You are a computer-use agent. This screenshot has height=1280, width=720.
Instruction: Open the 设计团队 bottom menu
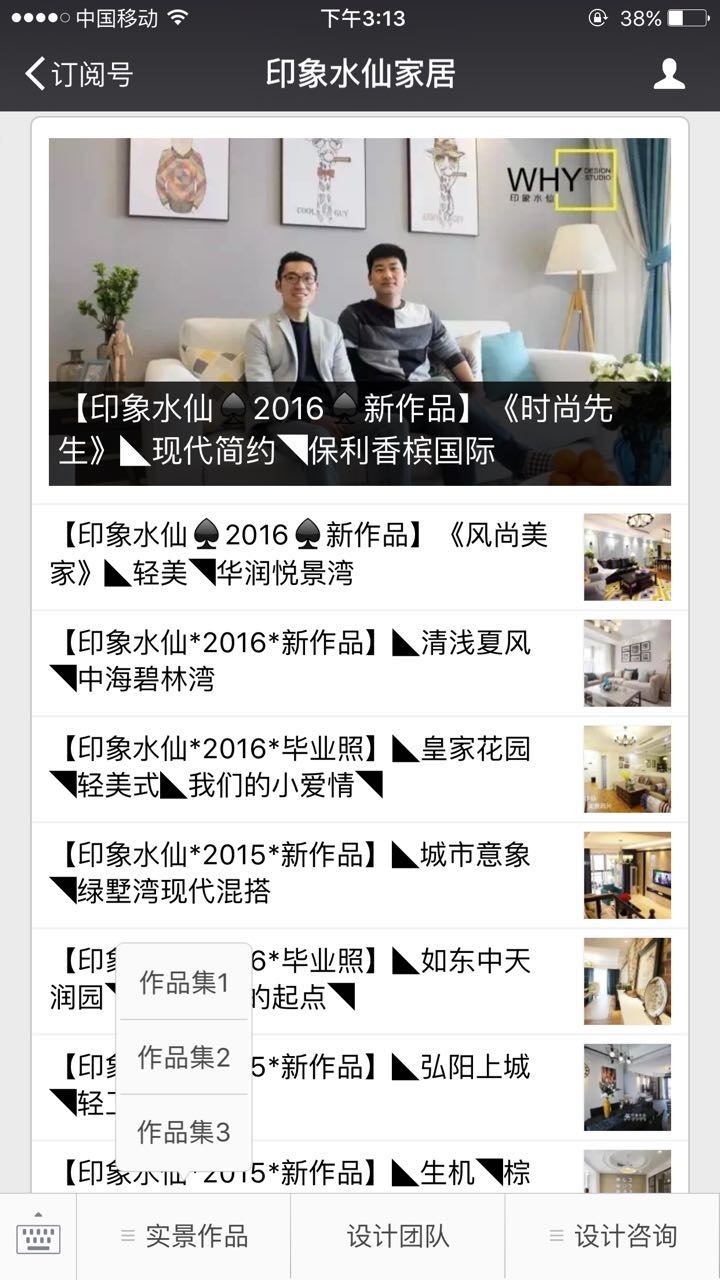398,1236
